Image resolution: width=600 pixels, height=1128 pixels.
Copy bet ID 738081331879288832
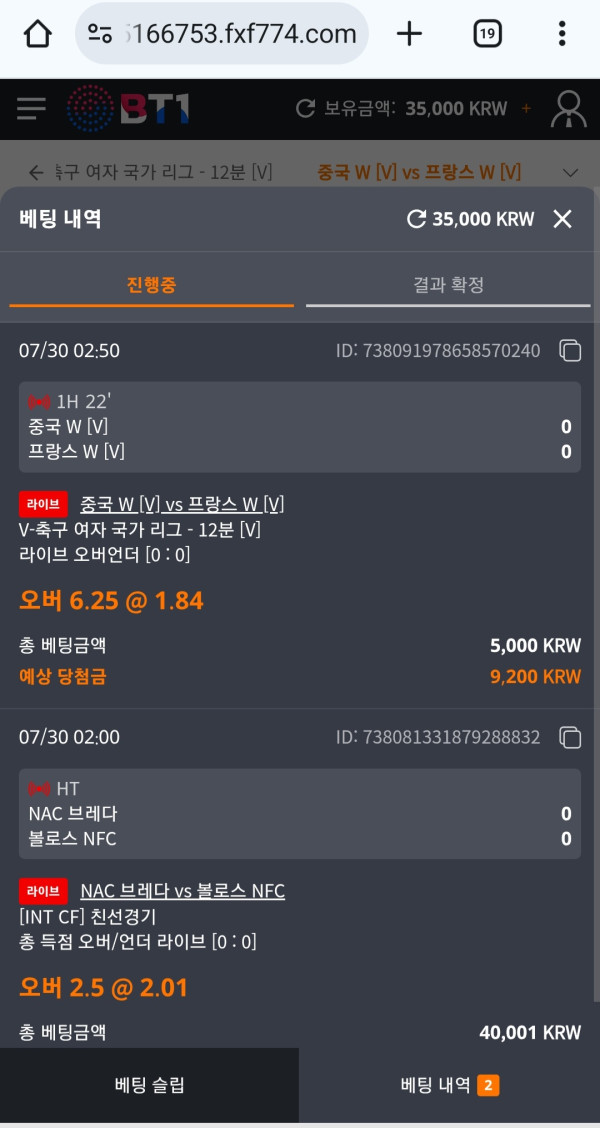[x=570, y=738]
